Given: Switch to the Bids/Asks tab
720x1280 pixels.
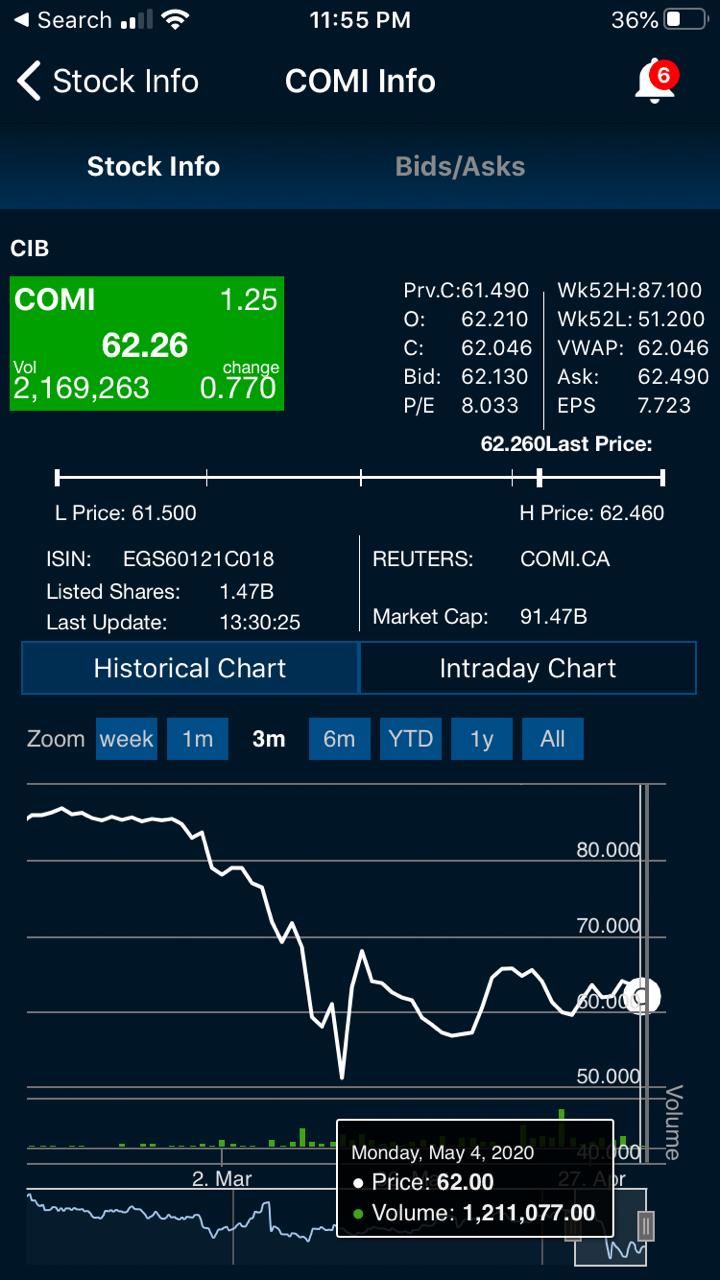Looking at the screenshot, I should 460,166.
